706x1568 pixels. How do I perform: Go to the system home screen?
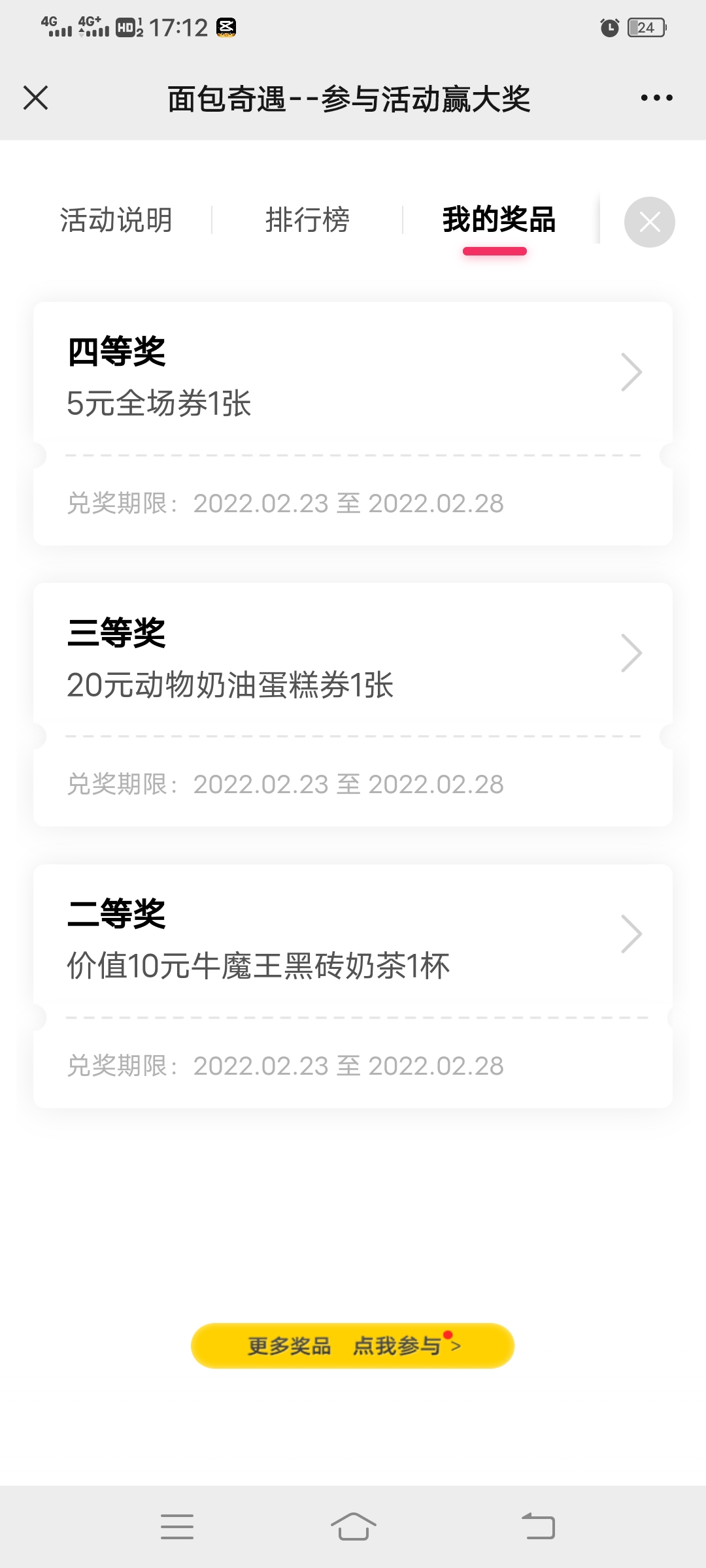[353, 1526]
